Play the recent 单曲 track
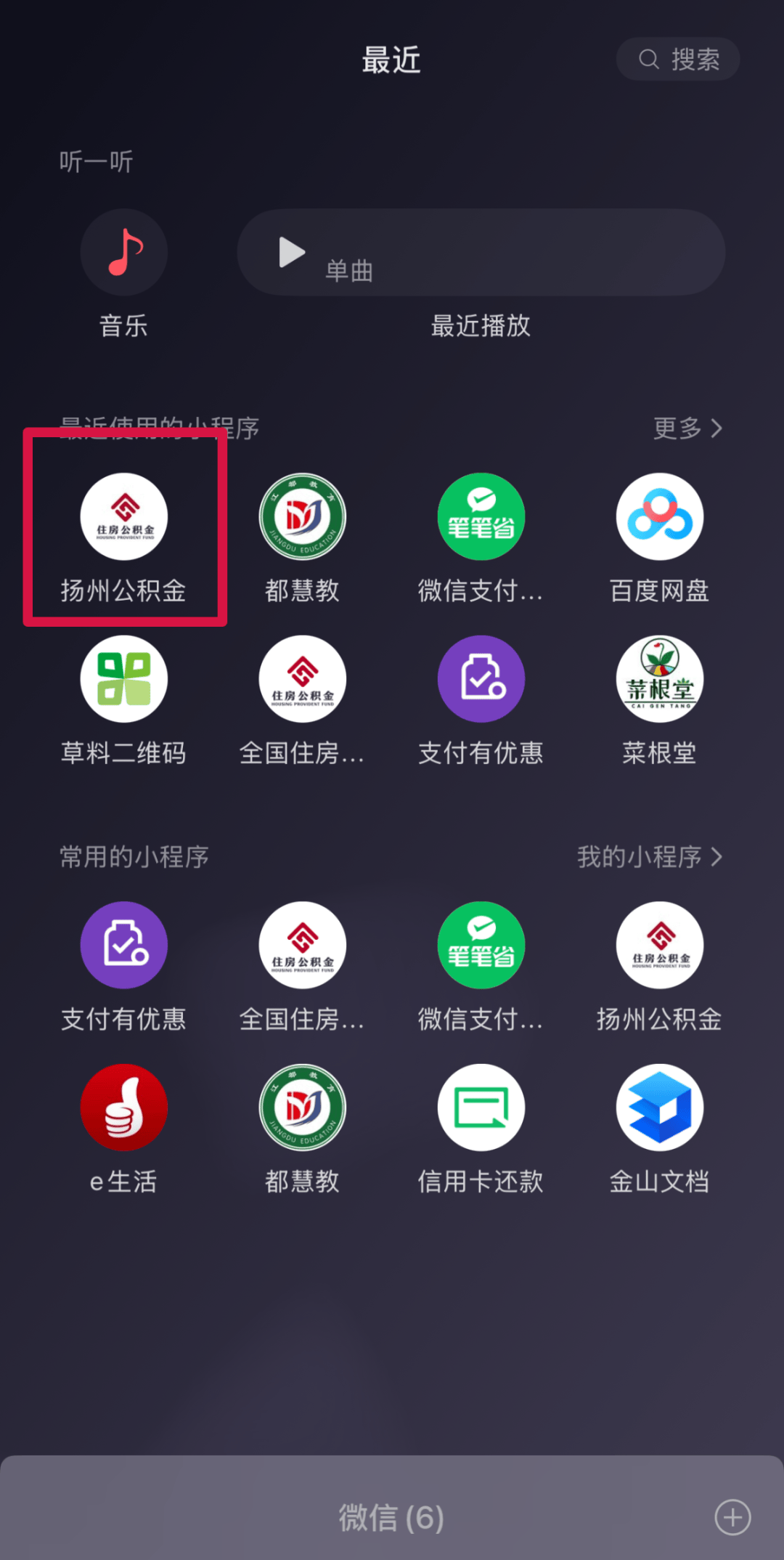This screenshot has width=784, height=1560. (293, 252)
